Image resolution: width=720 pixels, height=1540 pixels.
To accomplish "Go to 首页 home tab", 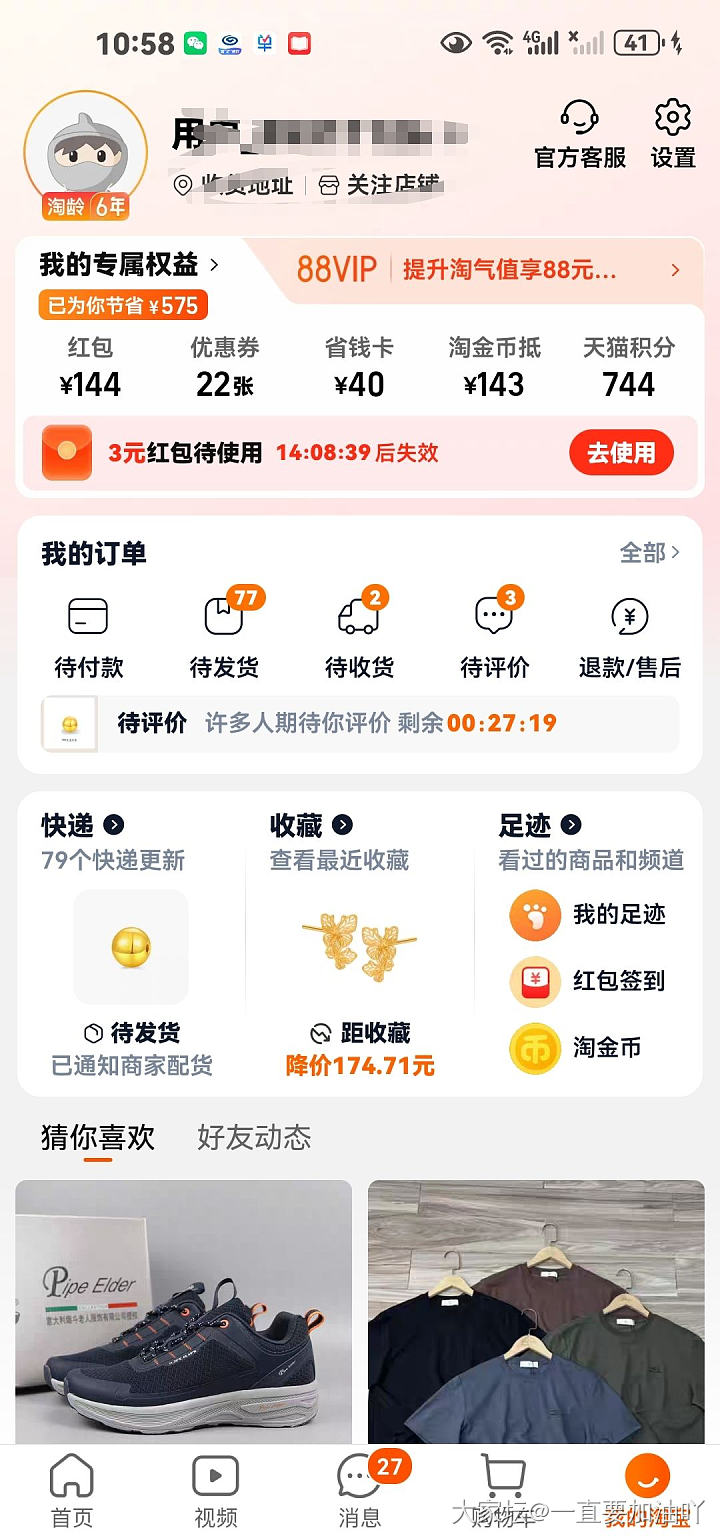I will pyautogui.click(x=72, y=1490).
